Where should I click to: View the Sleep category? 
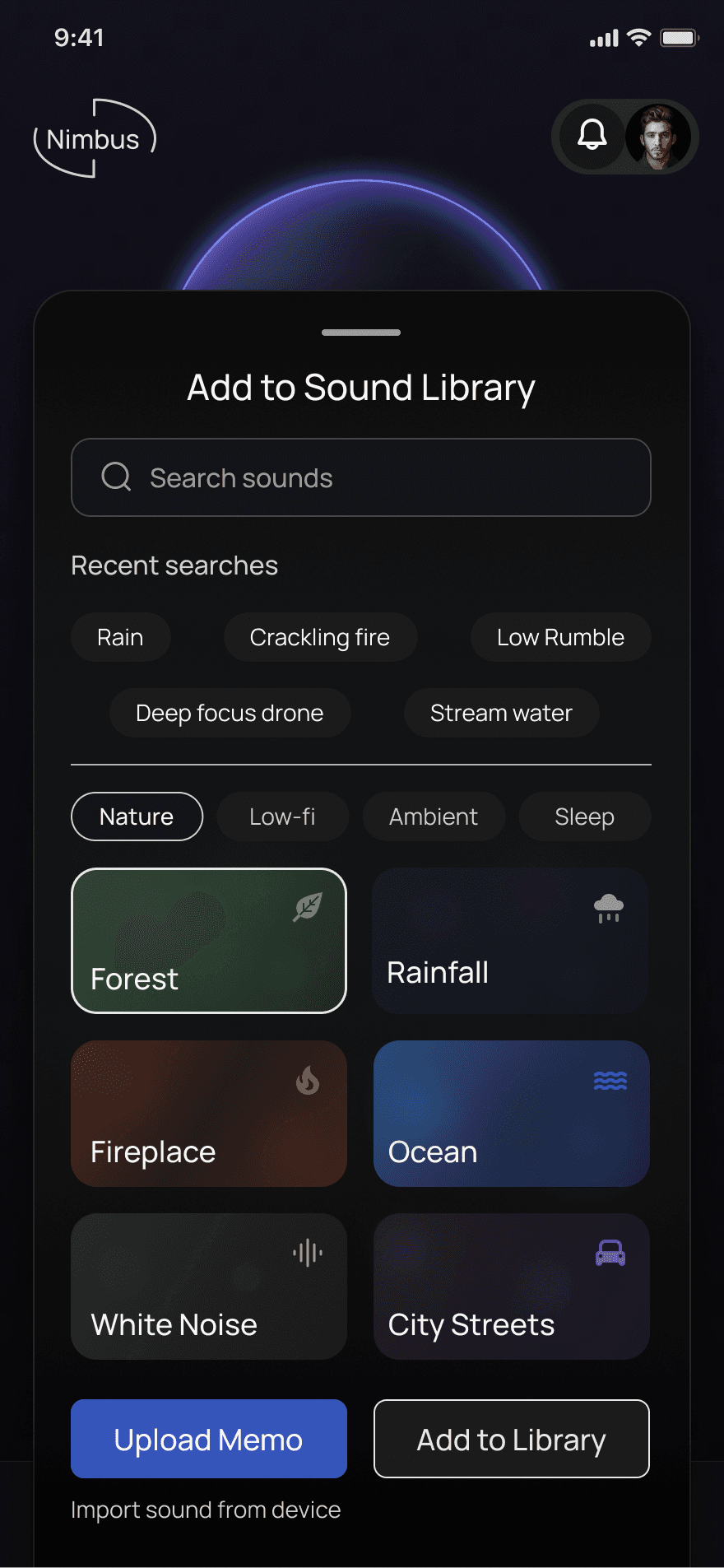(584, 817)
